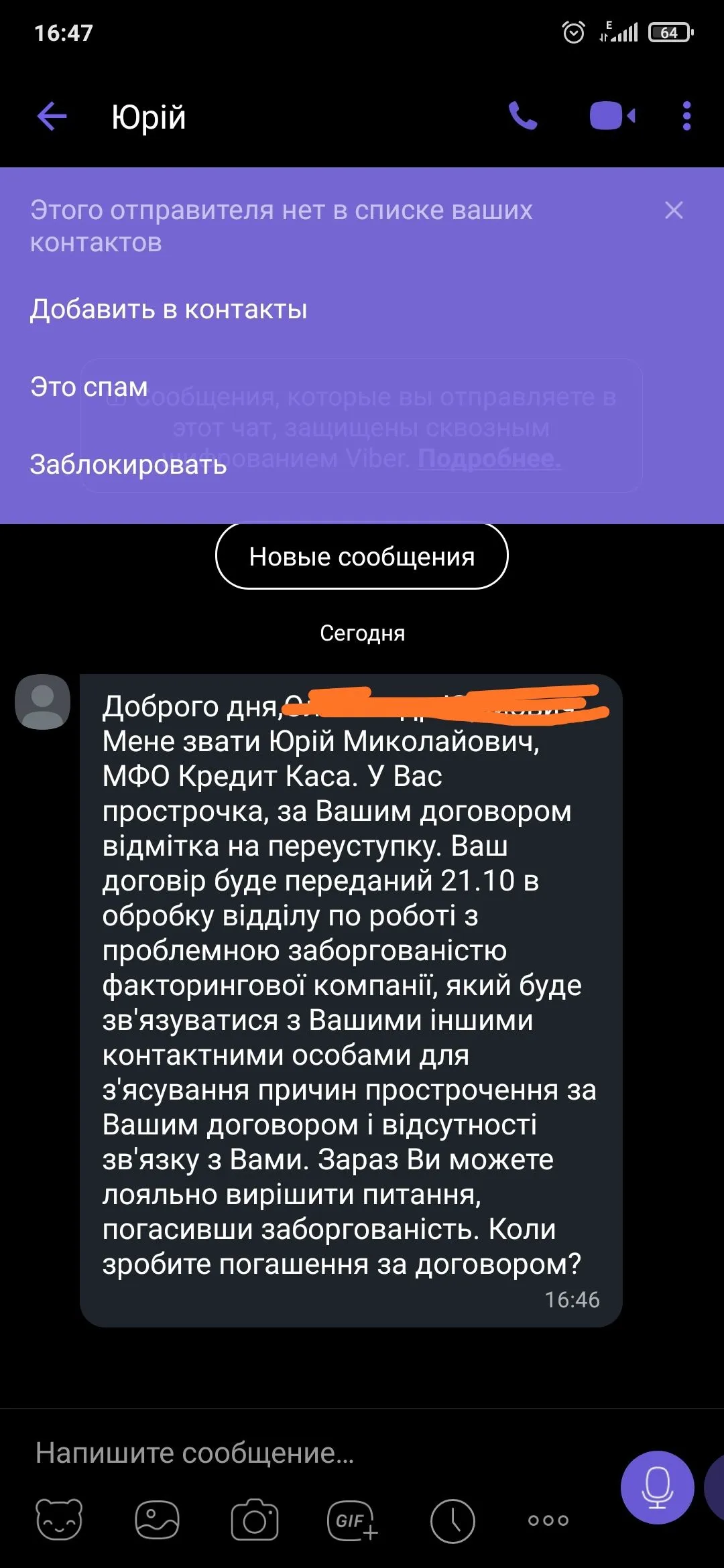Select Добавить в контакты
The width and height of the screenshot is (724, 1568).
[x=168, y=310]
